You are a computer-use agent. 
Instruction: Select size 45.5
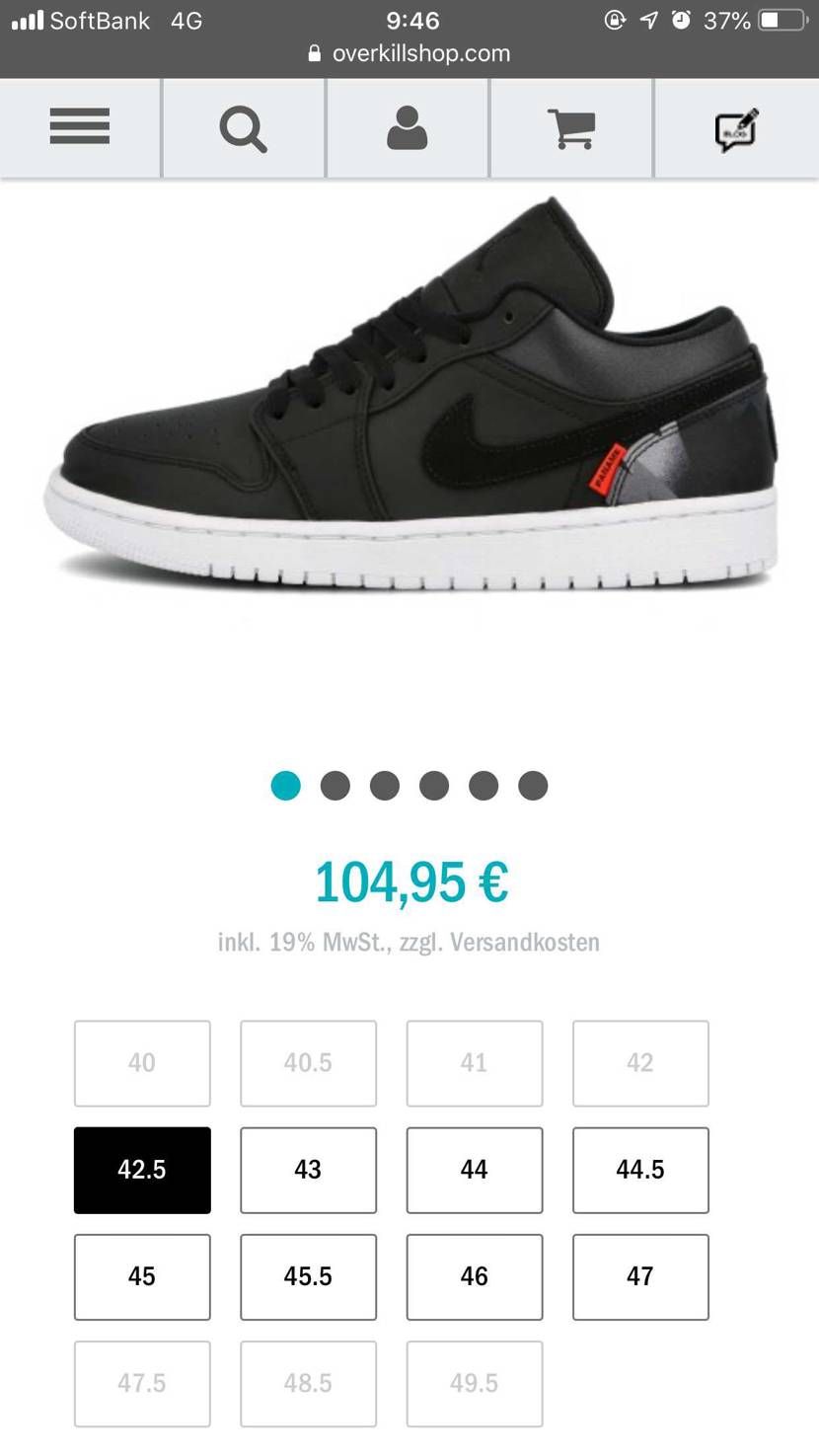pos(308,1276)
